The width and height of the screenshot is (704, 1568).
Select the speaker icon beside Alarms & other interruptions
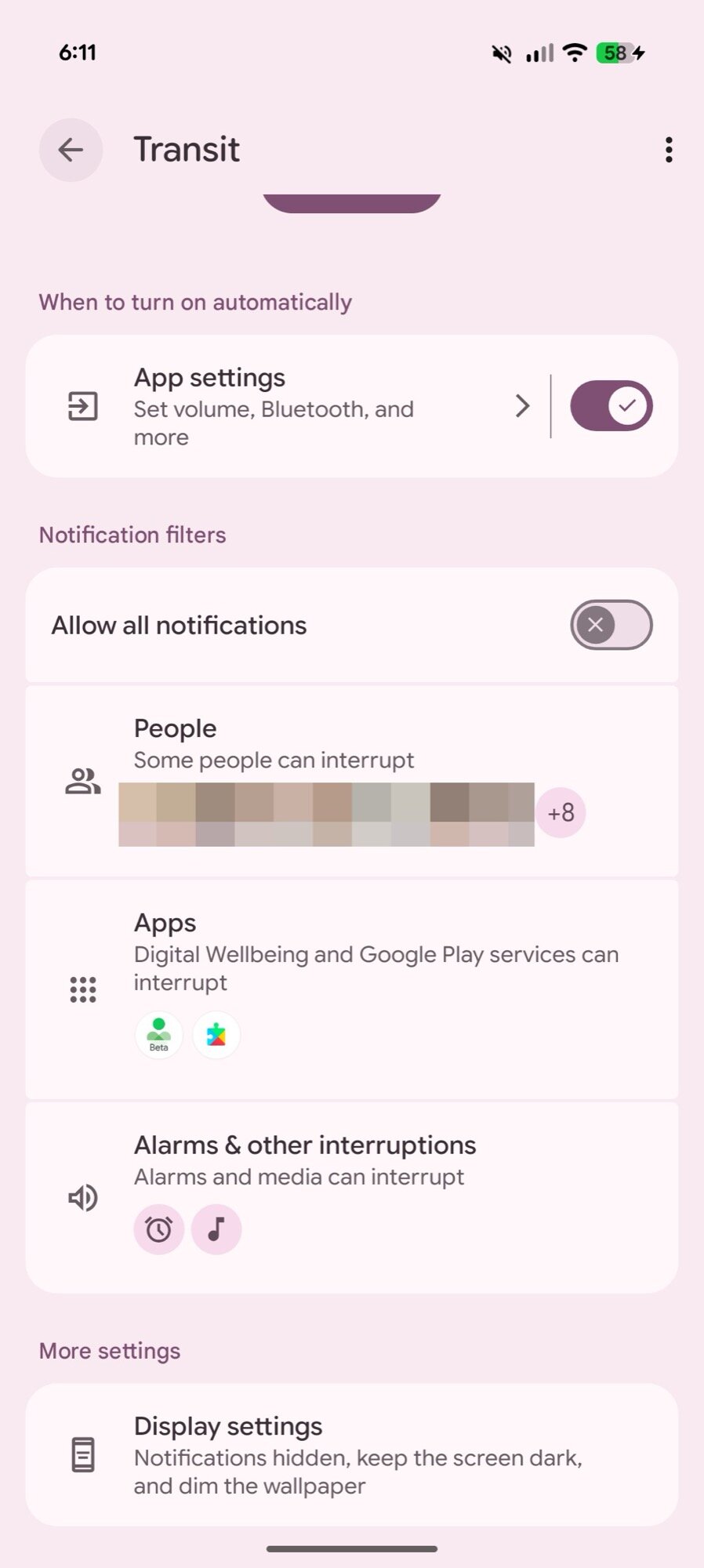click(82, 1198)
